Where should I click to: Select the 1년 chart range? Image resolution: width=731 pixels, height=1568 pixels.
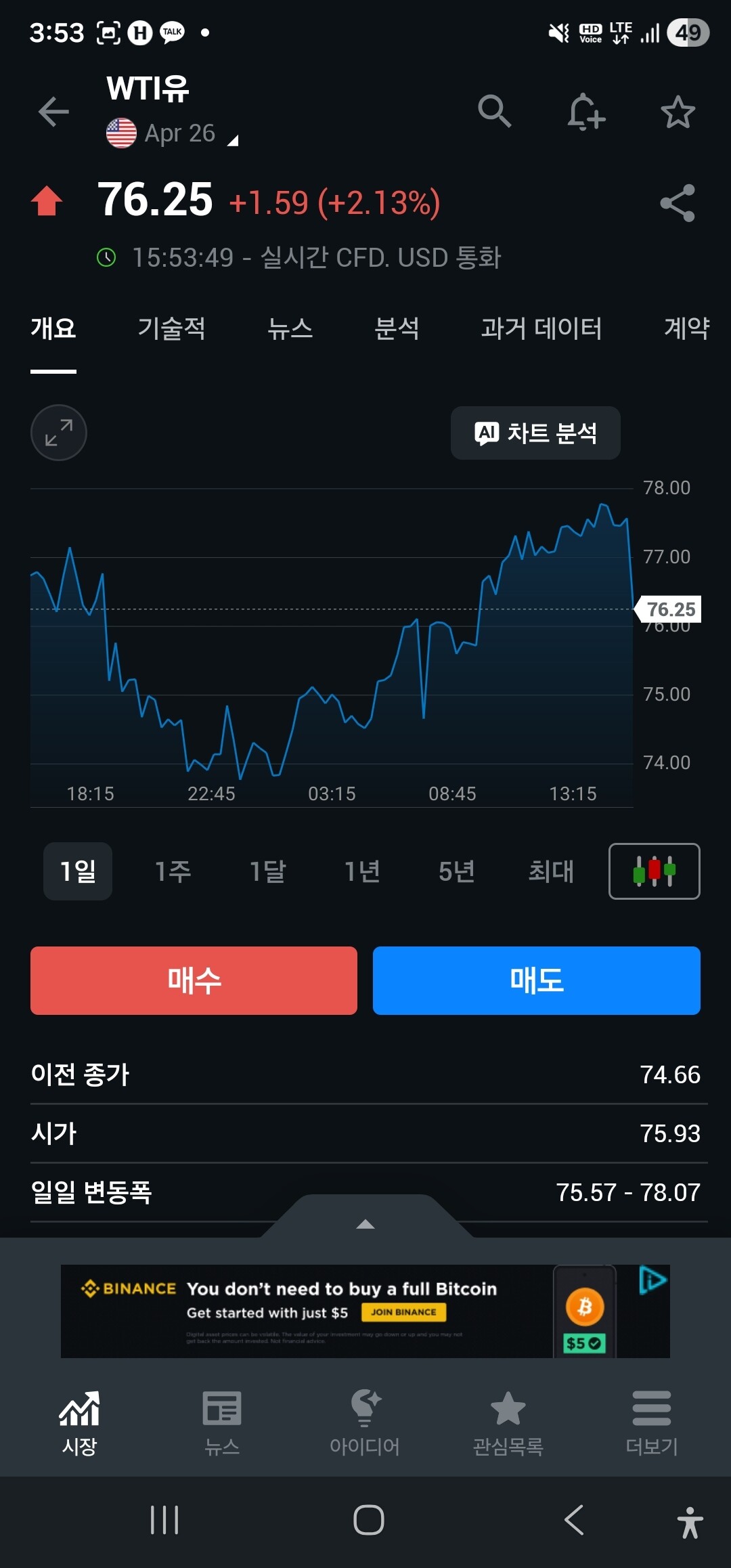tap(362, 871)
